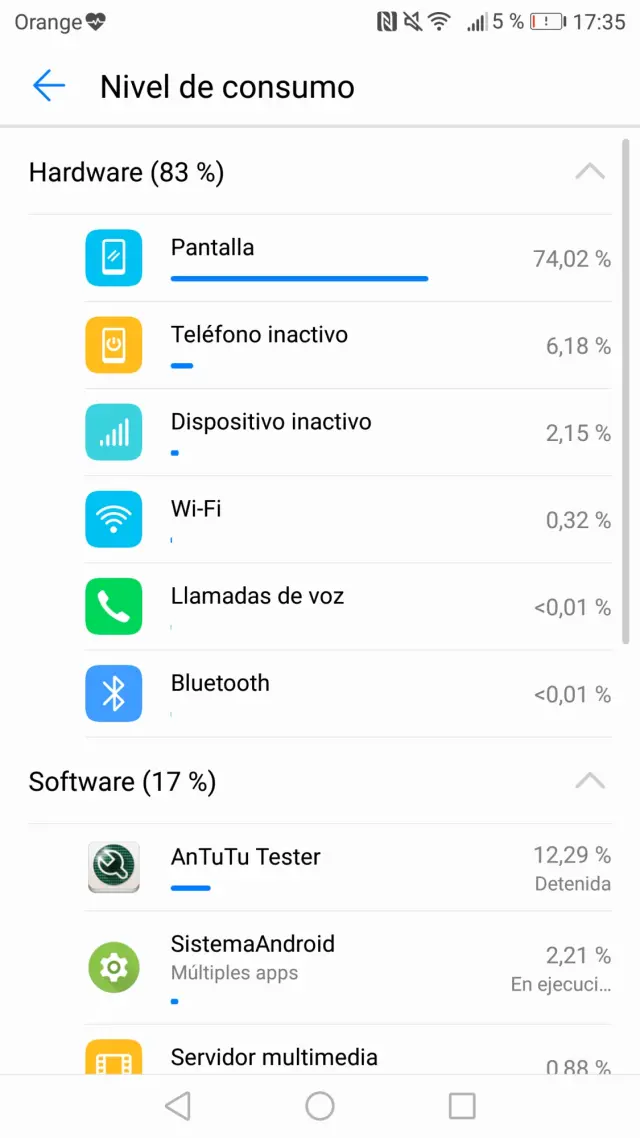The image size is (640, 1138).
Task: Tap the system home button
Action: [320, 1106]
